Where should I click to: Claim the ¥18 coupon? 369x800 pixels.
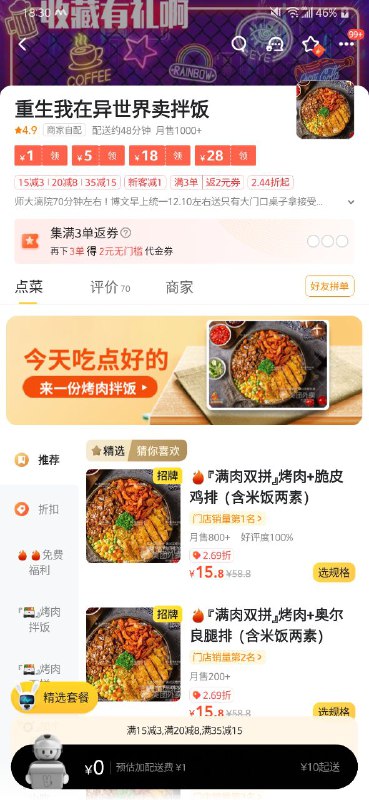click(160, 156)
